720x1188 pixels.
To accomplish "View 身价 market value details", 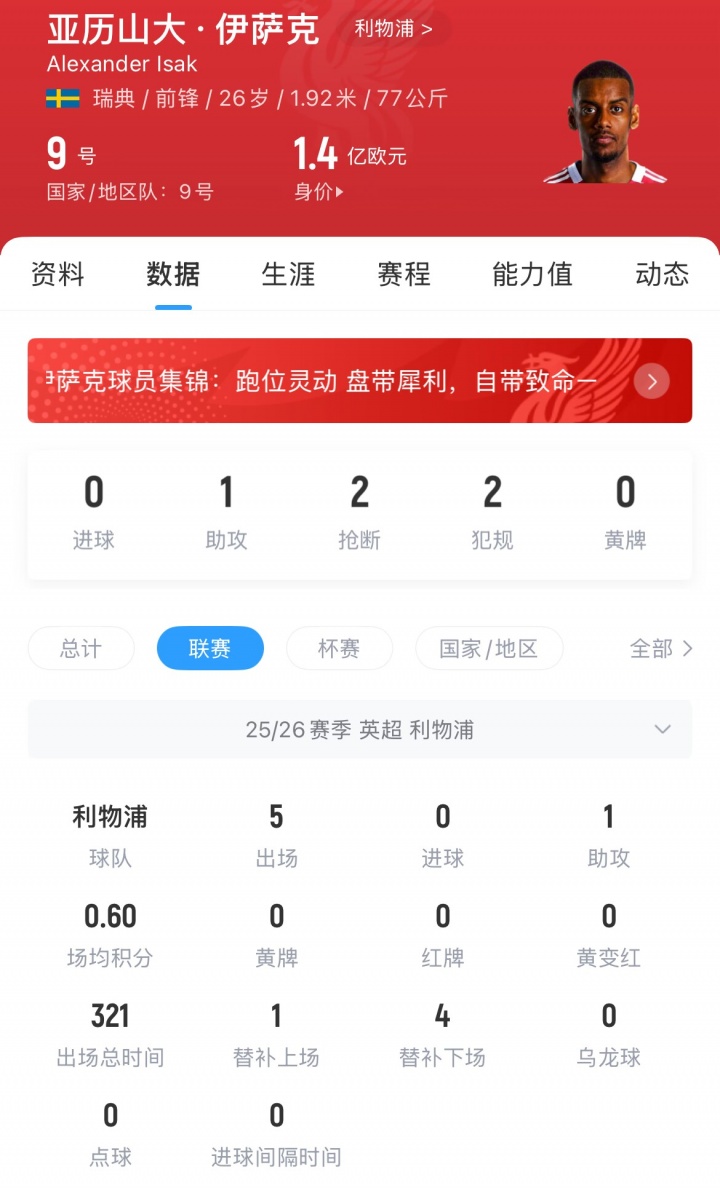I will tap(319, 192).
